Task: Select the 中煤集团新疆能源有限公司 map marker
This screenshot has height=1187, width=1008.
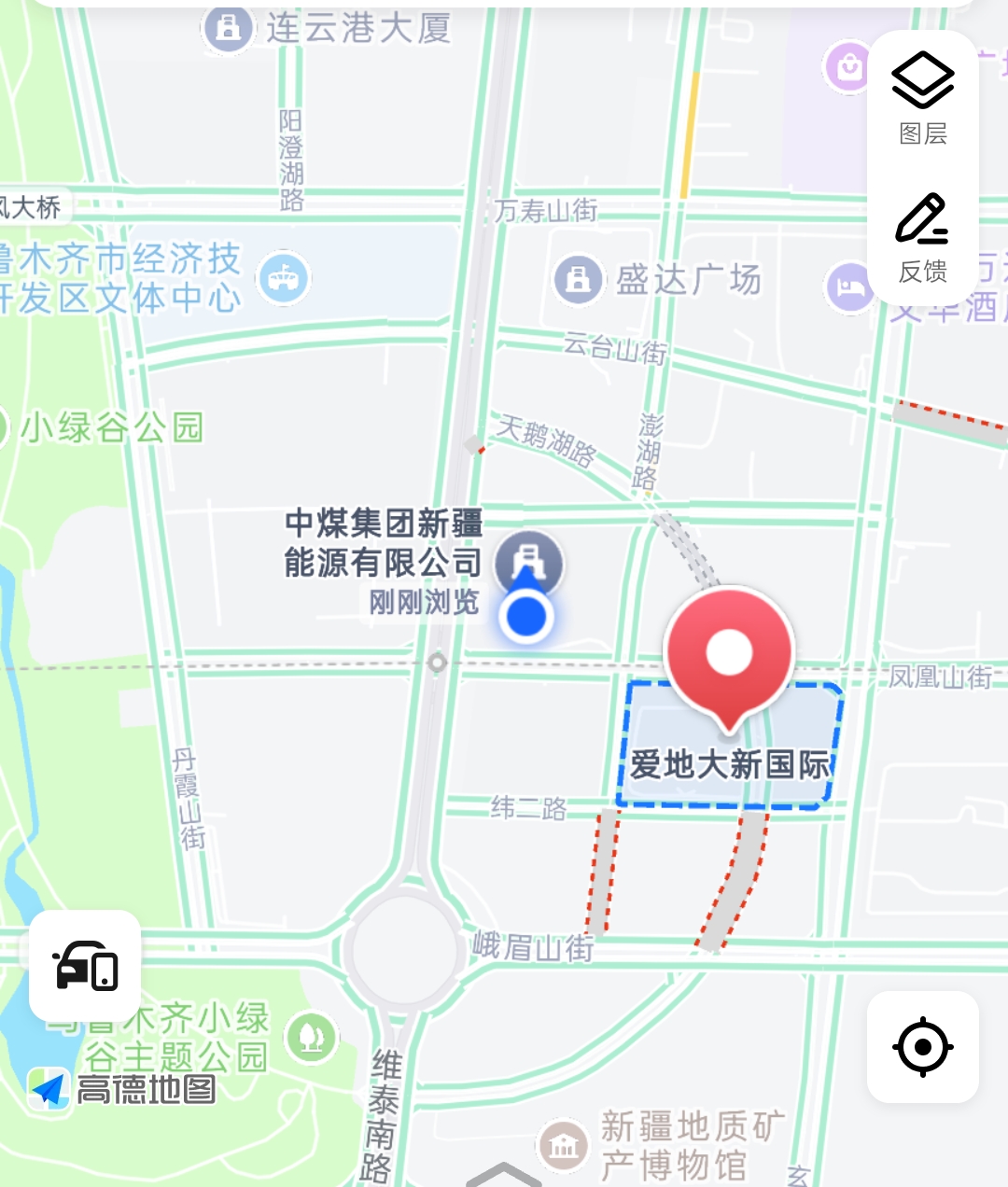Action: [528, 562]
